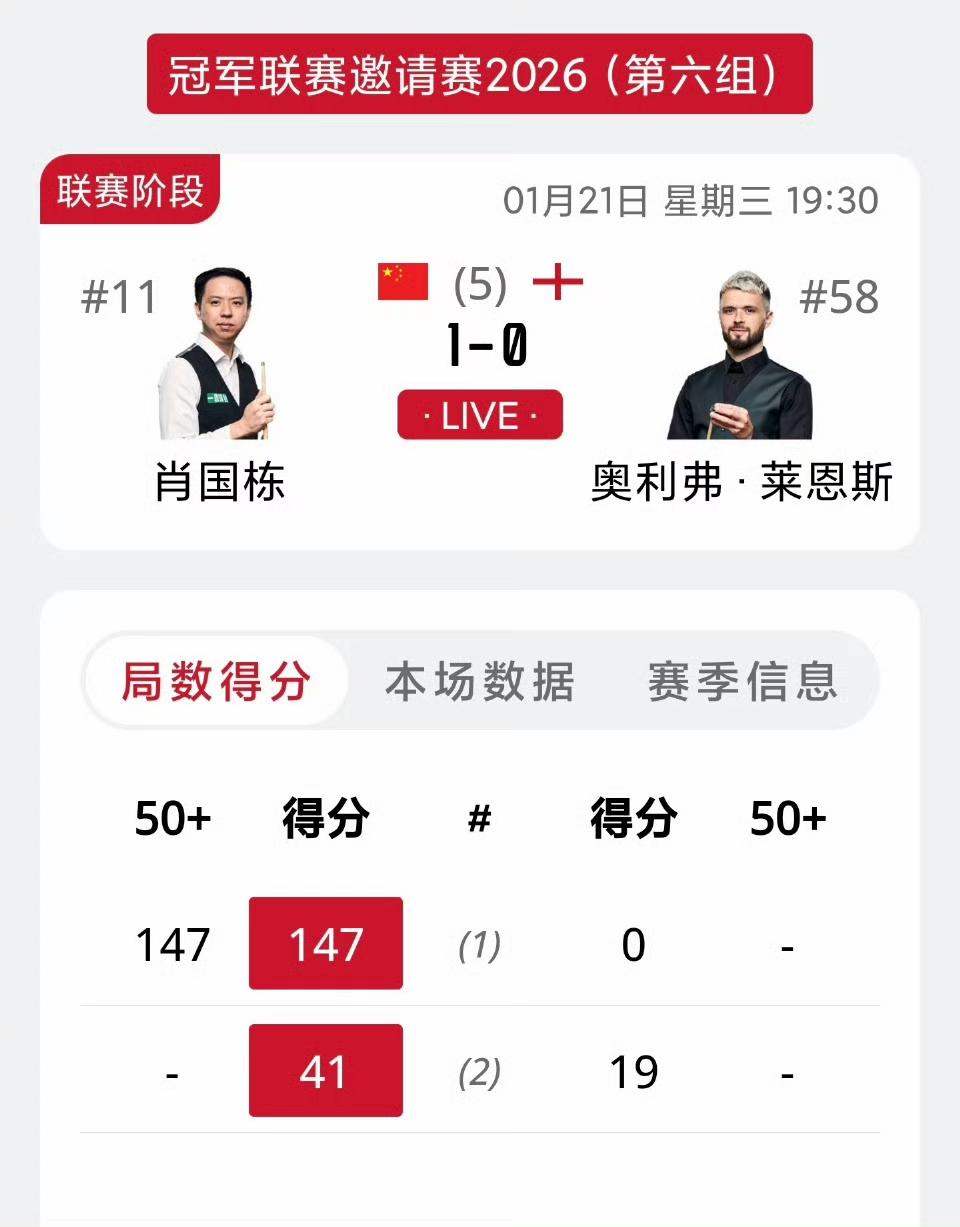
Task: Expand the frame (2) details row
Action: click(480, 1070)
